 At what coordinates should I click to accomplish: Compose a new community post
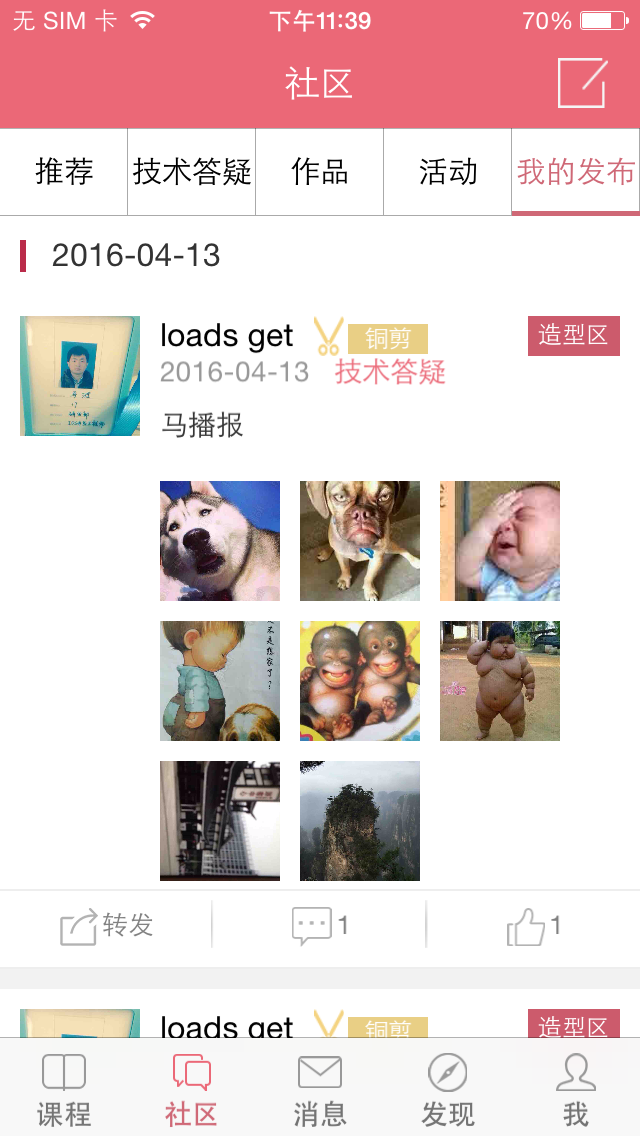tap(582, 83)
